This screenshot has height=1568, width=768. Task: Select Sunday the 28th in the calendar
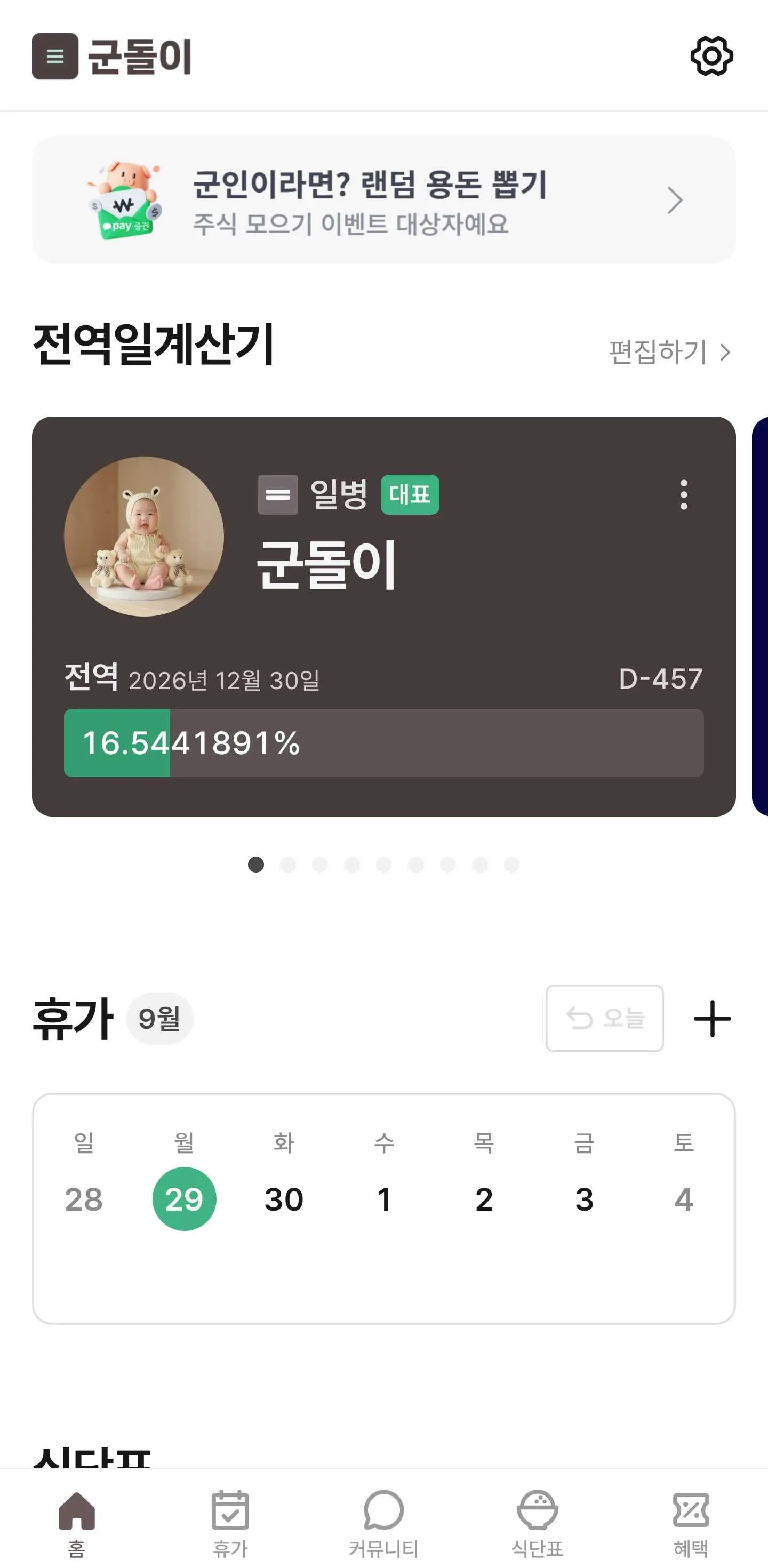84,1199
